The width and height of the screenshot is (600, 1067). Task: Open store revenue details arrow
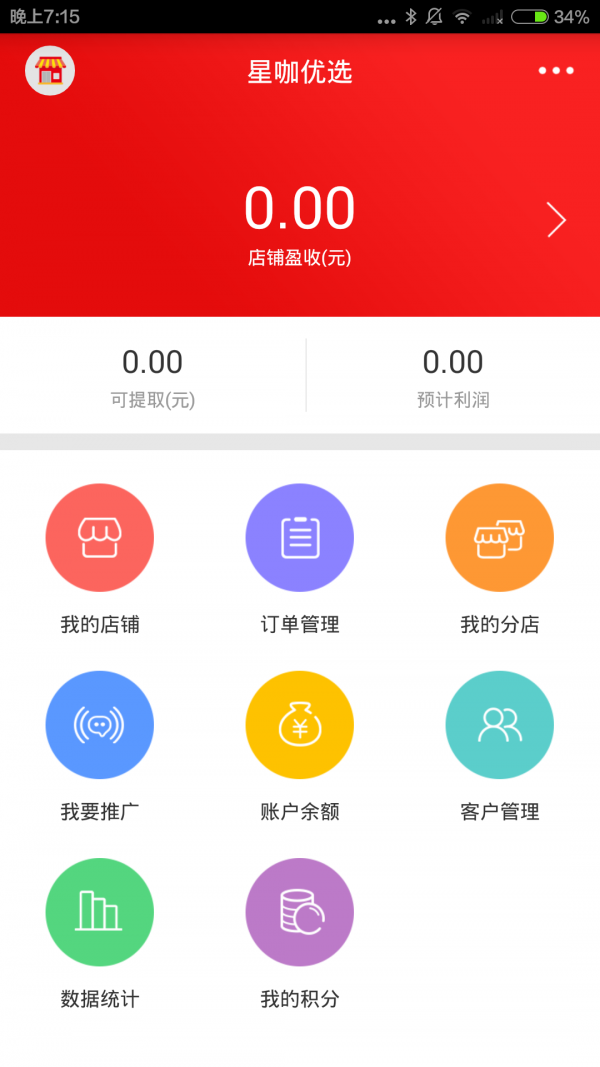556,220
